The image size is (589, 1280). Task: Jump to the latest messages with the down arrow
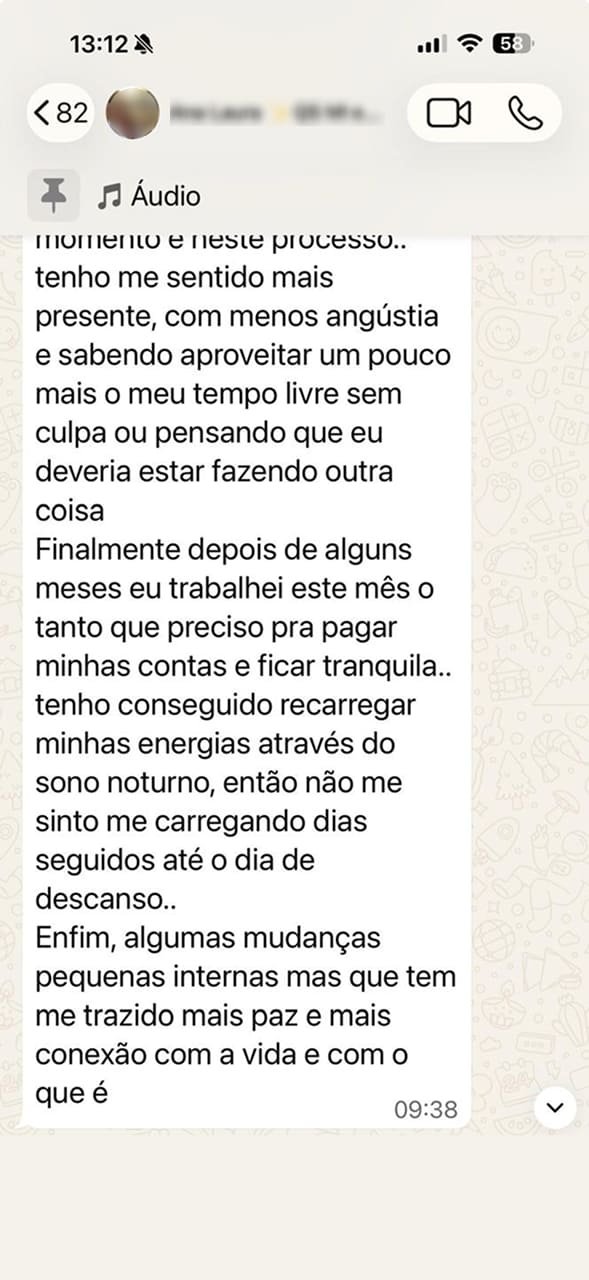click(555, 1107)
